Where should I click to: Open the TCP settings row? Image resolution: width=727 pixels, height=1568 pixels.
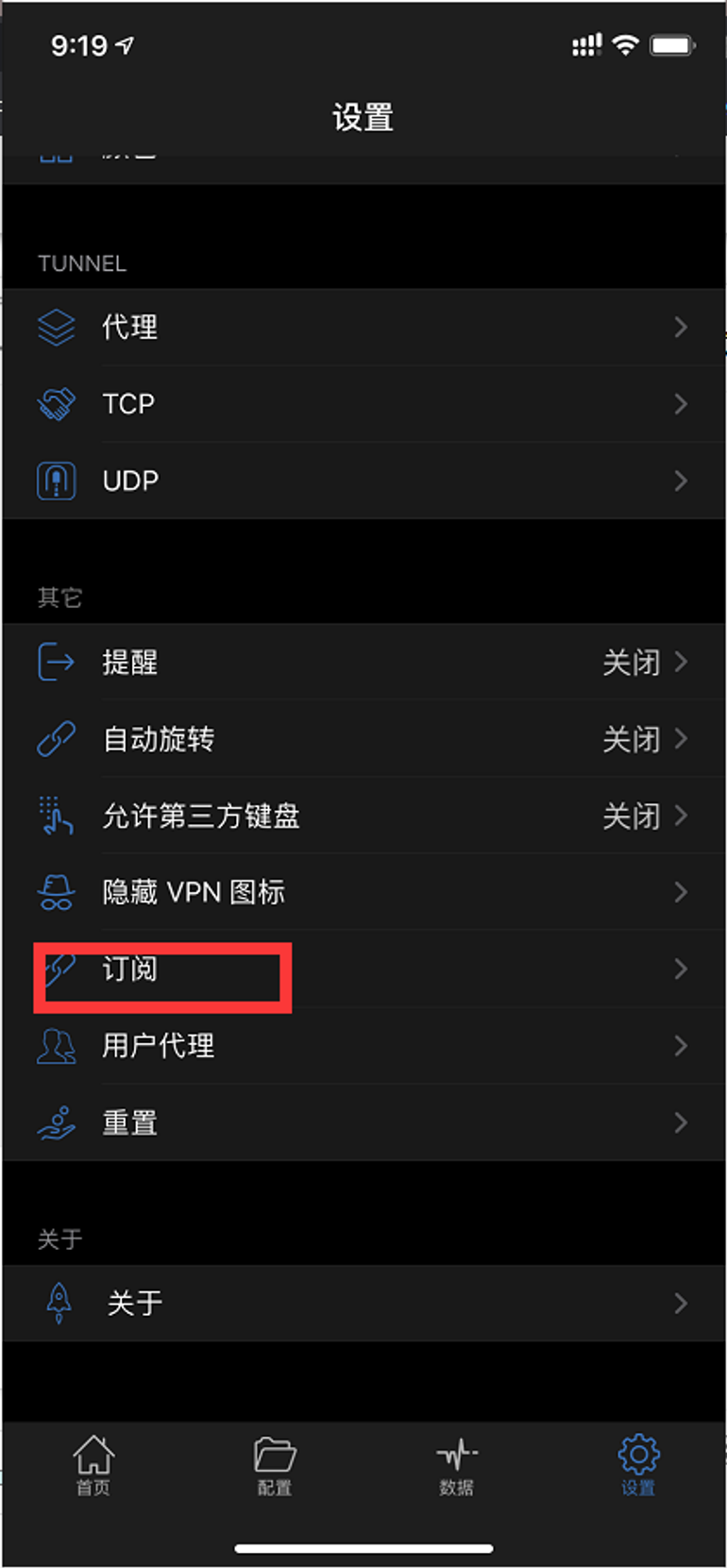click(x=363, y=404)
